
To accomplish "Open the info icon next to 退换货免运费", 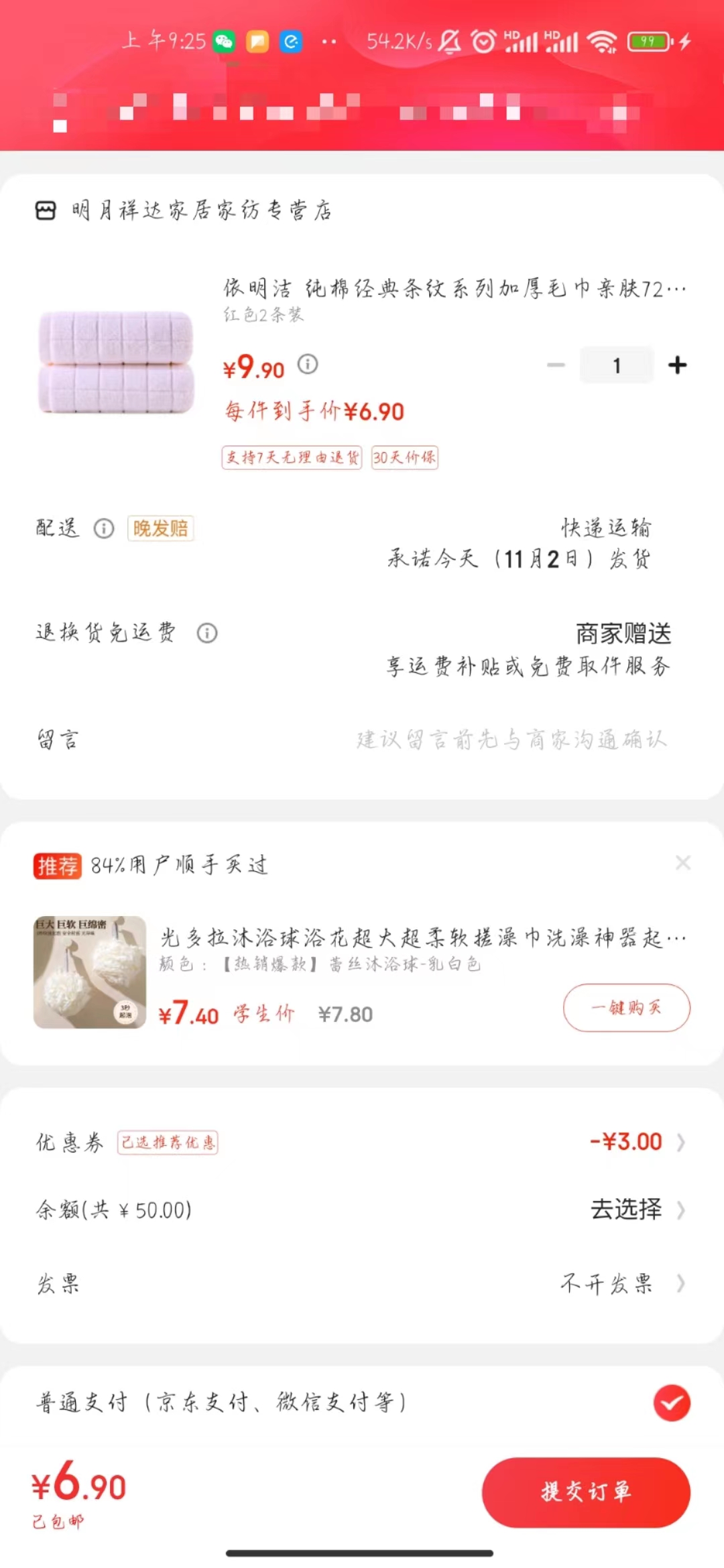I will click(207, 633).
